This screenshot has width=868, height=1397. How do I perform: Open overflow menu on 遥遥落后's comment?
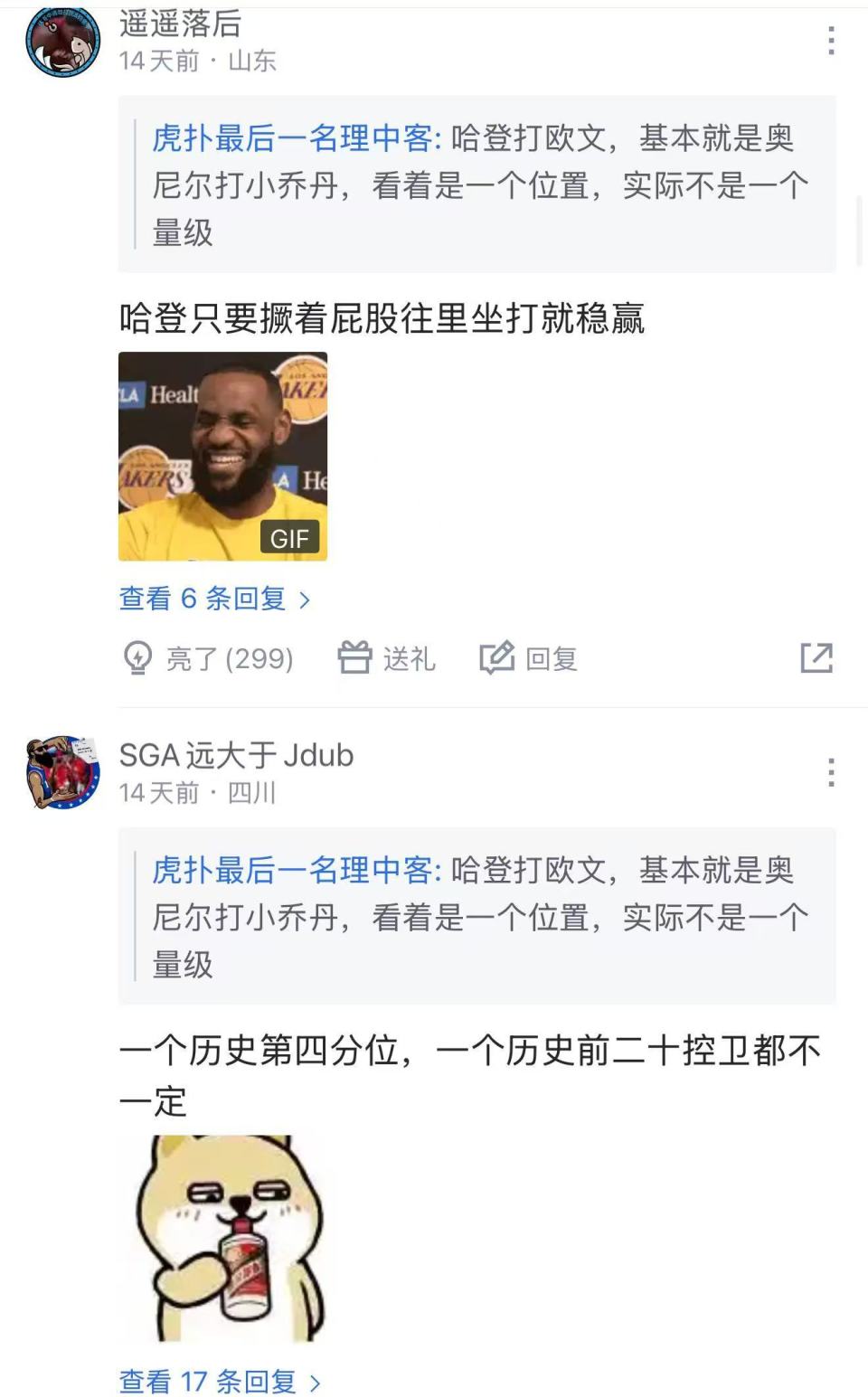[x=831, y=41]
